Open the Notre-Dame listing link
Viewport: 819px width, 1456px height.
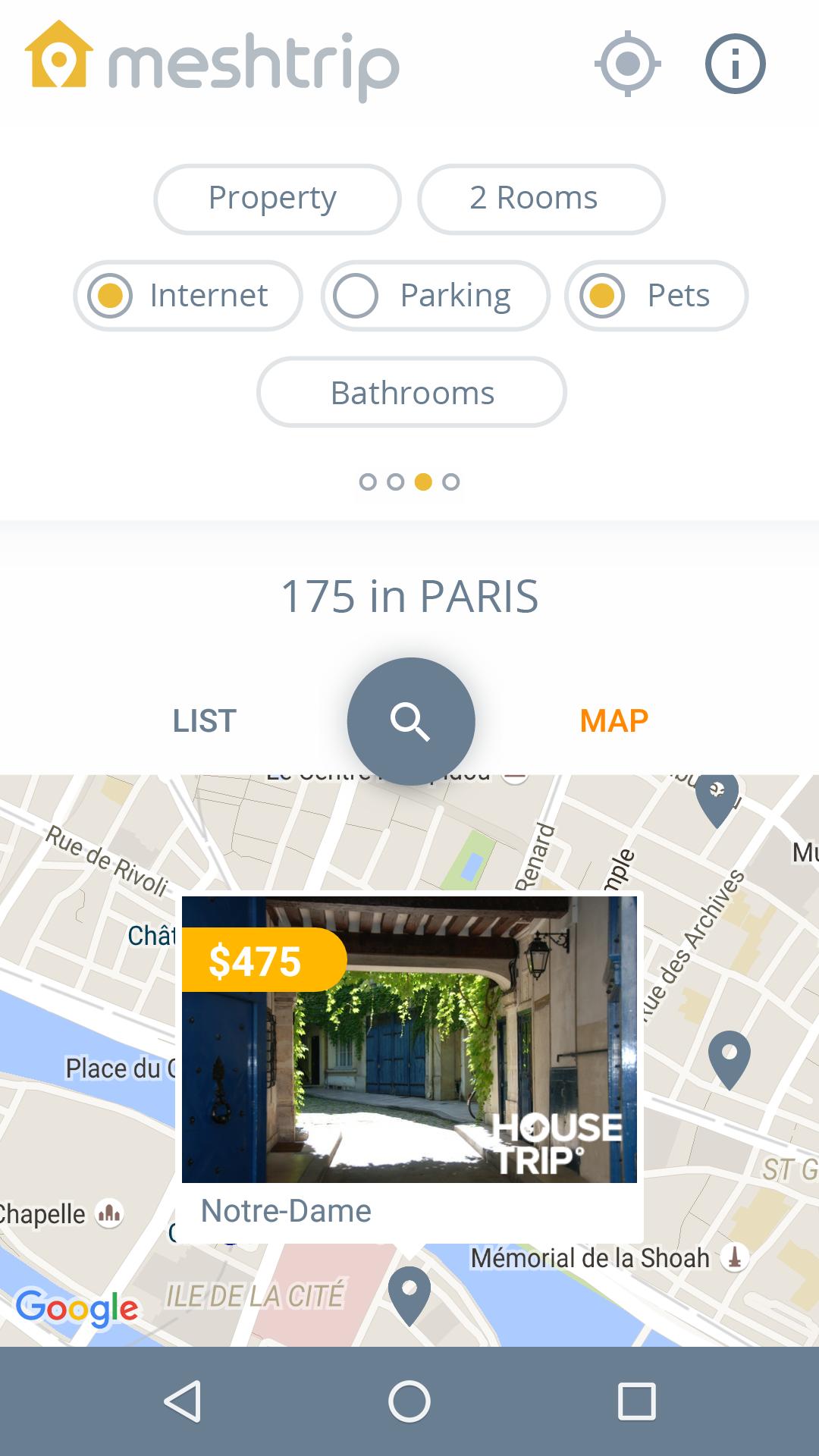coord(285,1211)
